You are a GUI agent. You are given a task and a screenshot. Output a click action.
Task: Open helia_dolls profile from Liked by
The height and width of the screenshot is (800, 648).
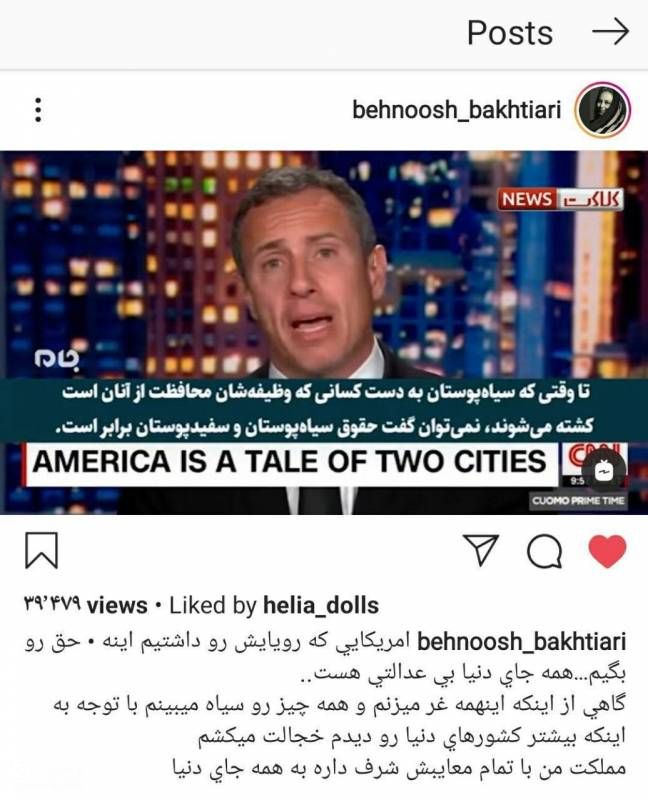(x=321, y=605)
